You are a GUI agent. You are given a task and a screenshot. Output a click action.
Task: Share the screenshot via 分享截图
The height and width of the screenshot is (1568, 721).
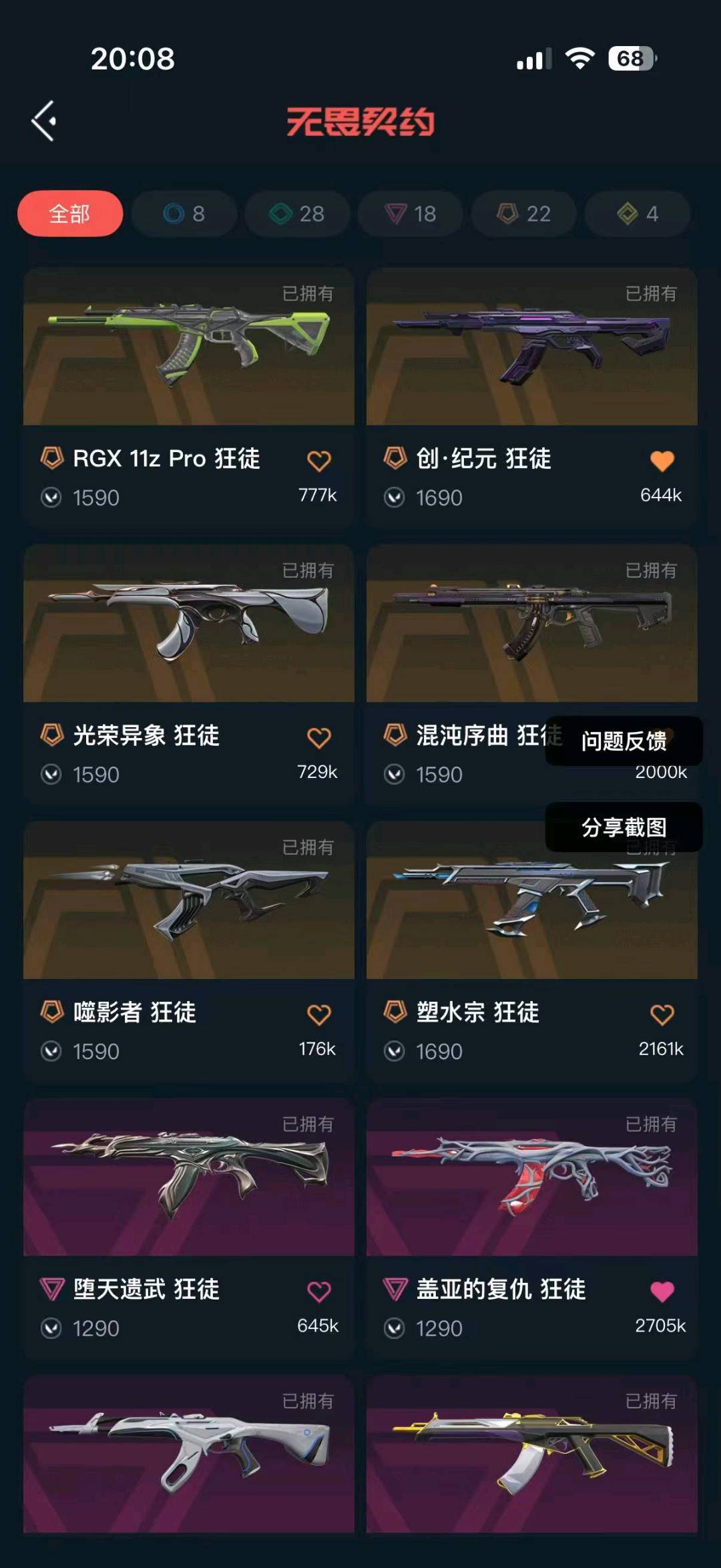[624, 827]
